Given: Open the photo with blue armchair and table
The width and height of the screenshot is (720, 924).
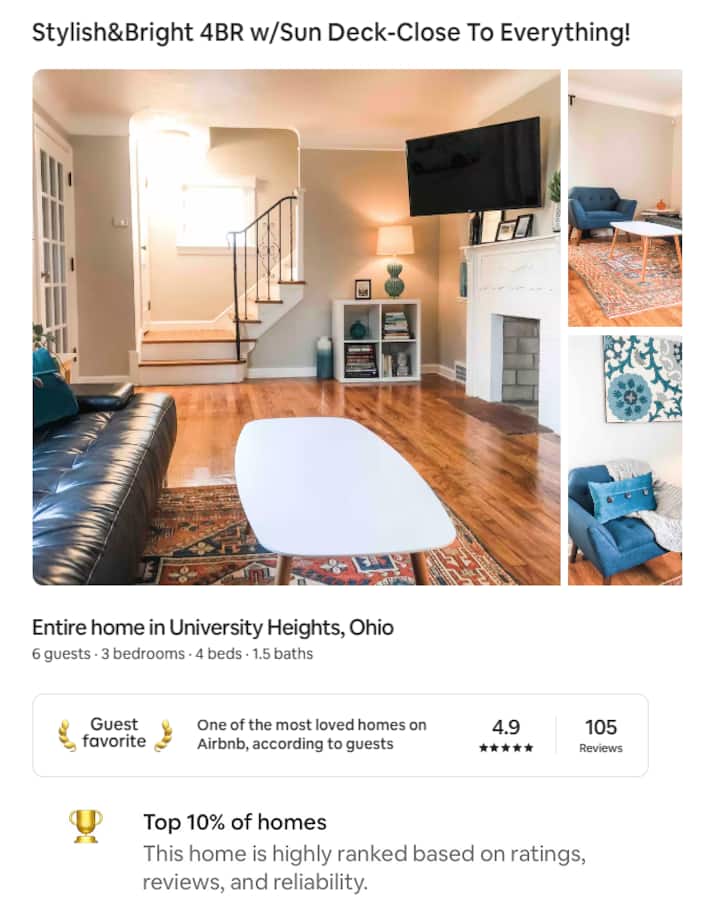Looking at the screenshot, I should pos(625,198).
